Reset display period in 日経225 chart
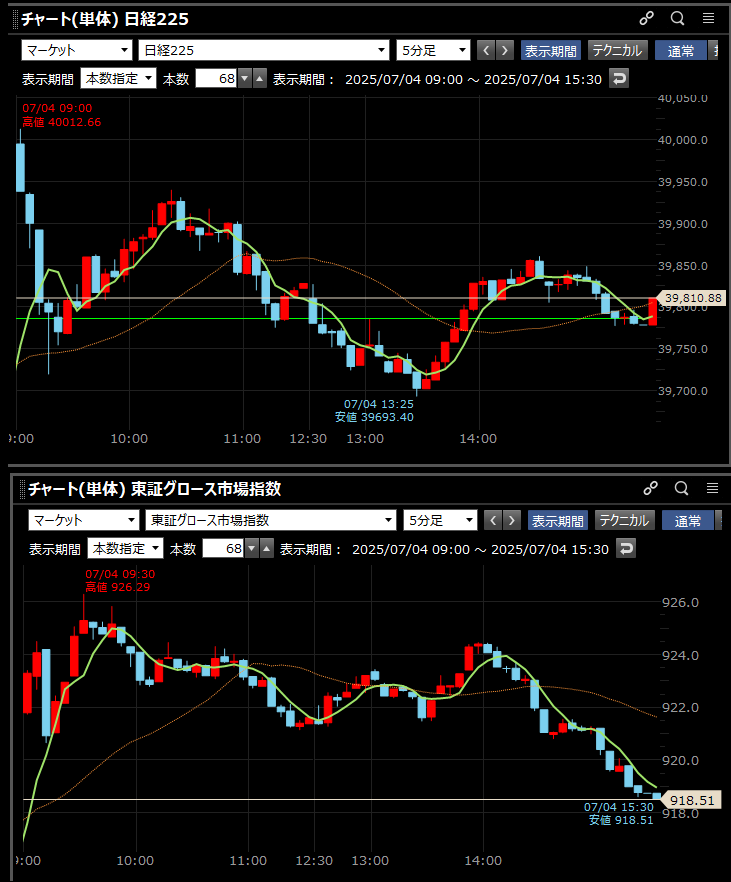This screenshot has width=731, height=882. [x=619, y=79]
